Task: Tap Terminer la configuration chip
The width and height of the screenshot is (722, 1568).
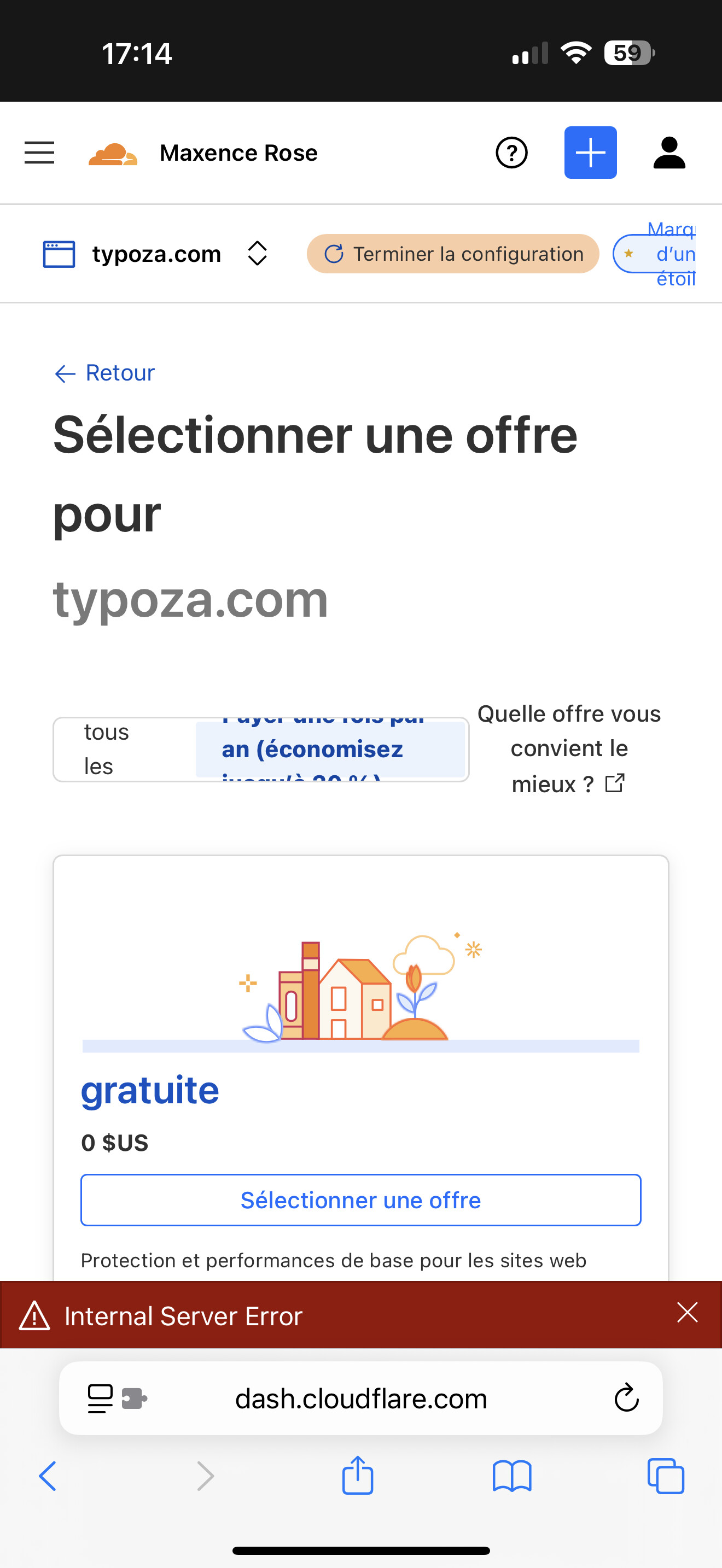Action: 452,254
